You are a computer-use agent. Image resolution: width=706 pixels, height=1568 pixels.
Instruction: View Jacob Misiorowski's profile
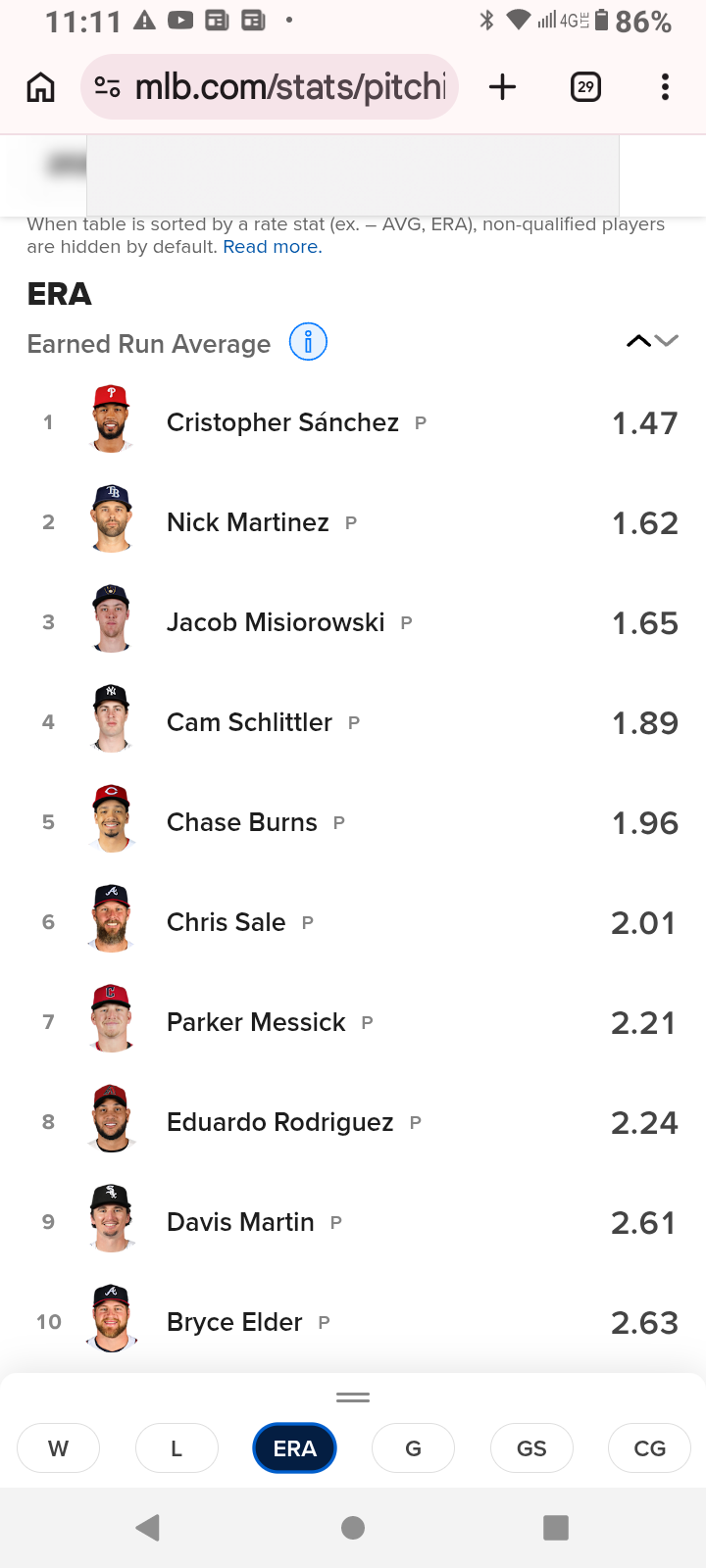click(276, 622)
